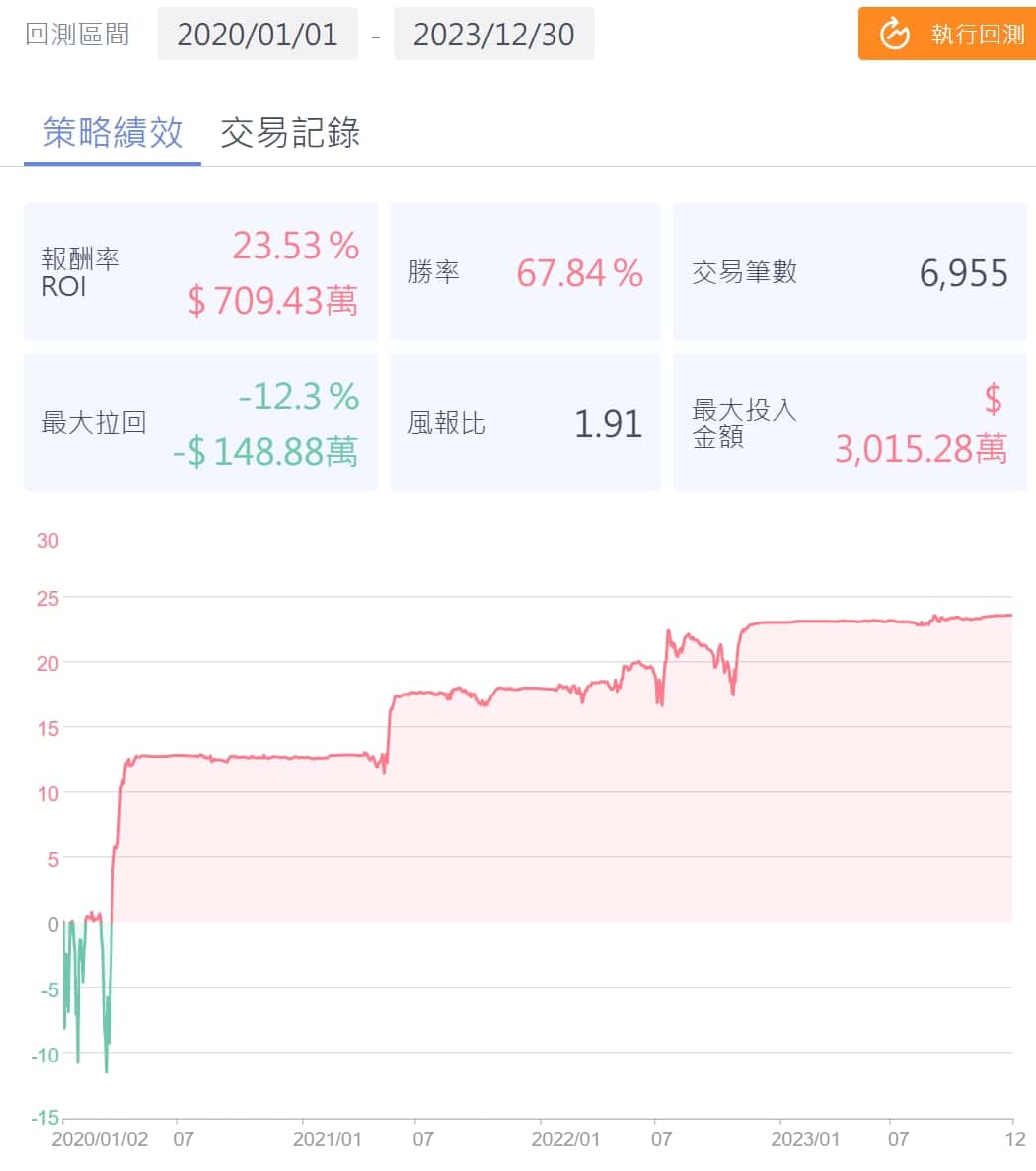Switch to the 策略績效 tab

112,132
